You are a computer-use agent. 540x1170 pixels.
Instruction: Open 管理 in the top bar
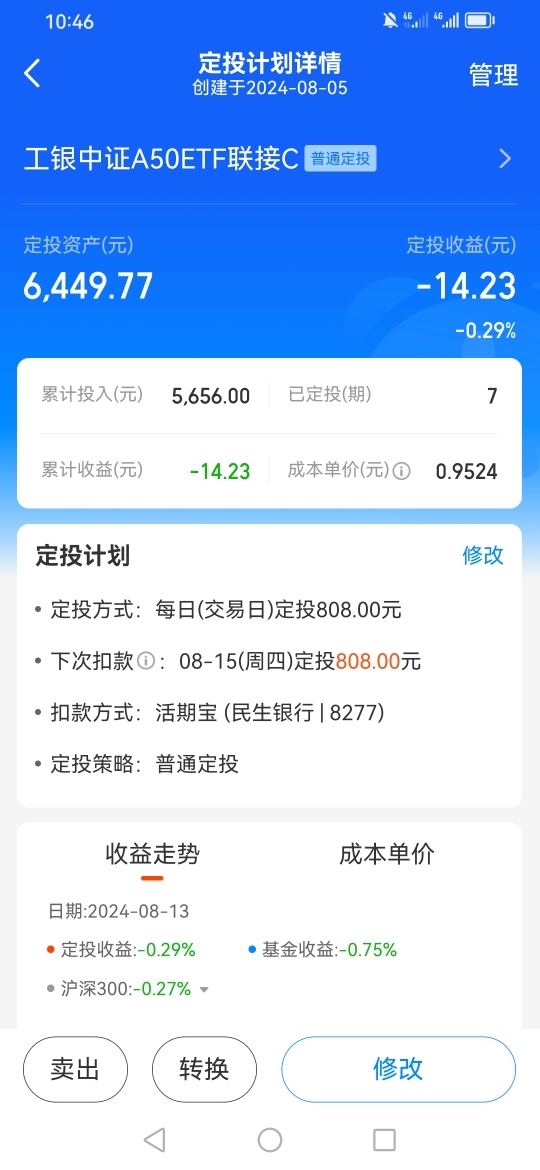(x=493, y=75)
